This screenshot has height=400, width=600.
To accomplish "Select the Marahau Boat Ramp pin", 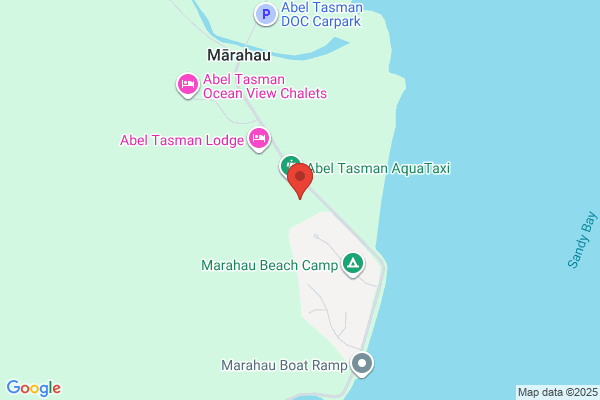I will (362, 364).
